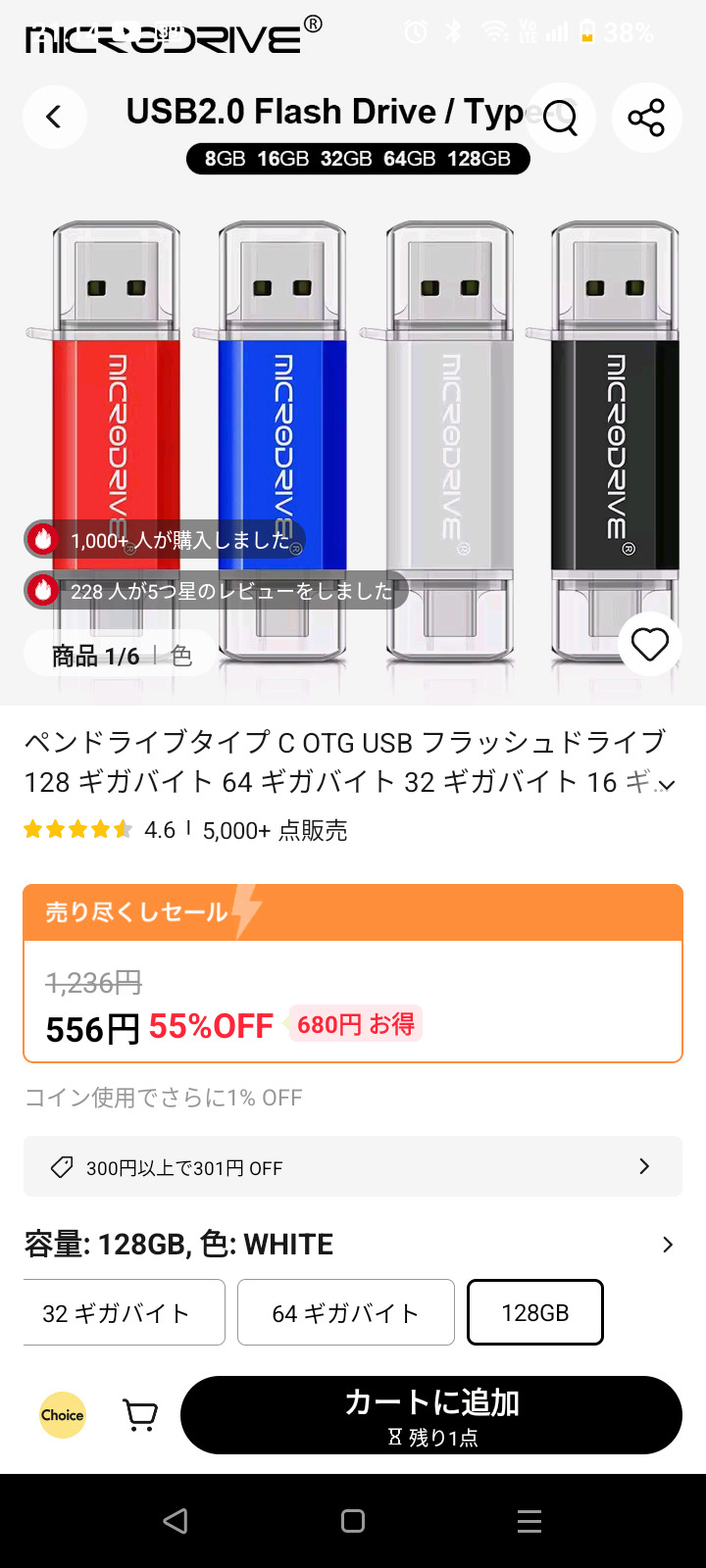
Task: Choose the 128GB capacity option
Action: point(534,1313)
